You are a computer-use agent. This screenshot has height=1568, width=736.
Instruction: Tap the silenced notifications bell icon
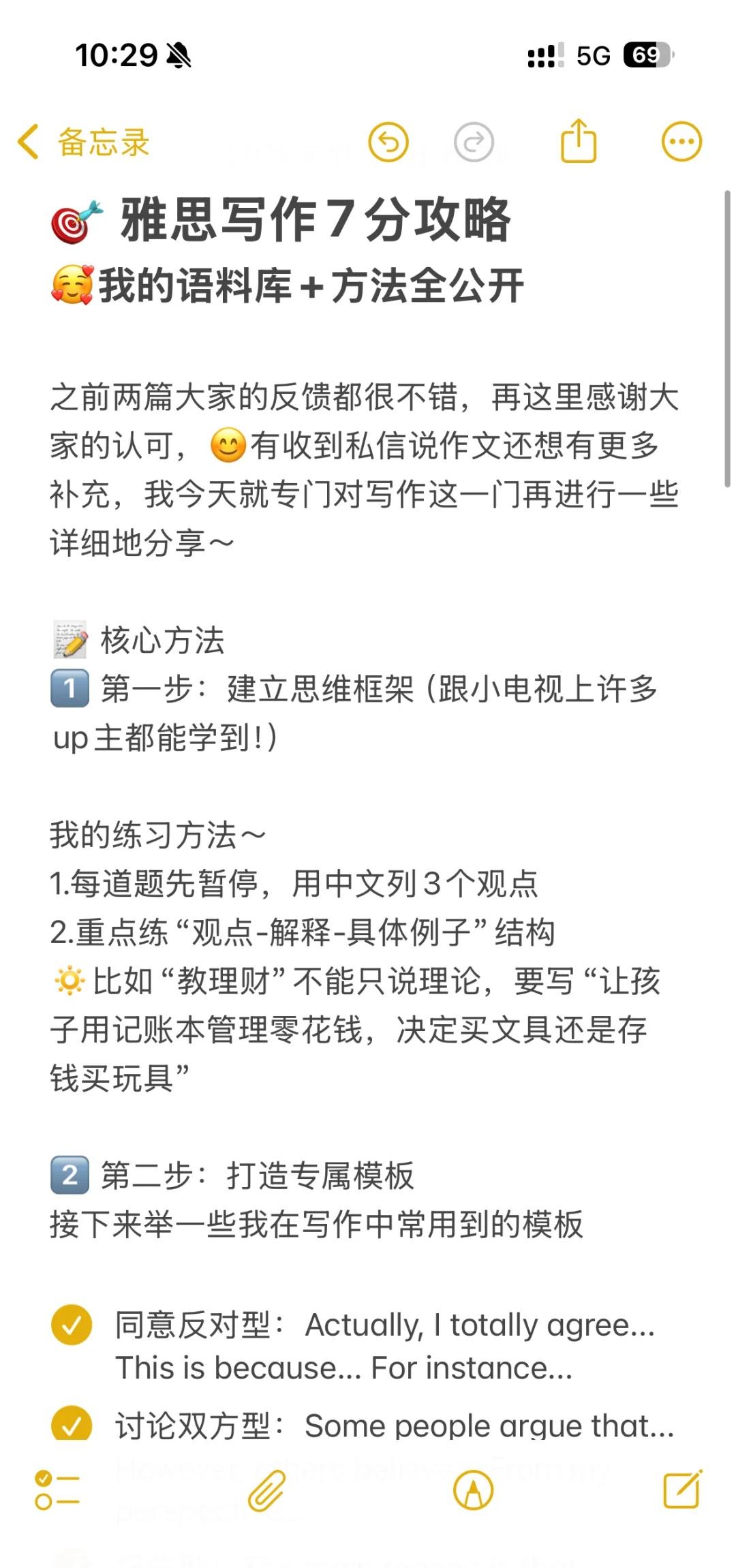179,57
